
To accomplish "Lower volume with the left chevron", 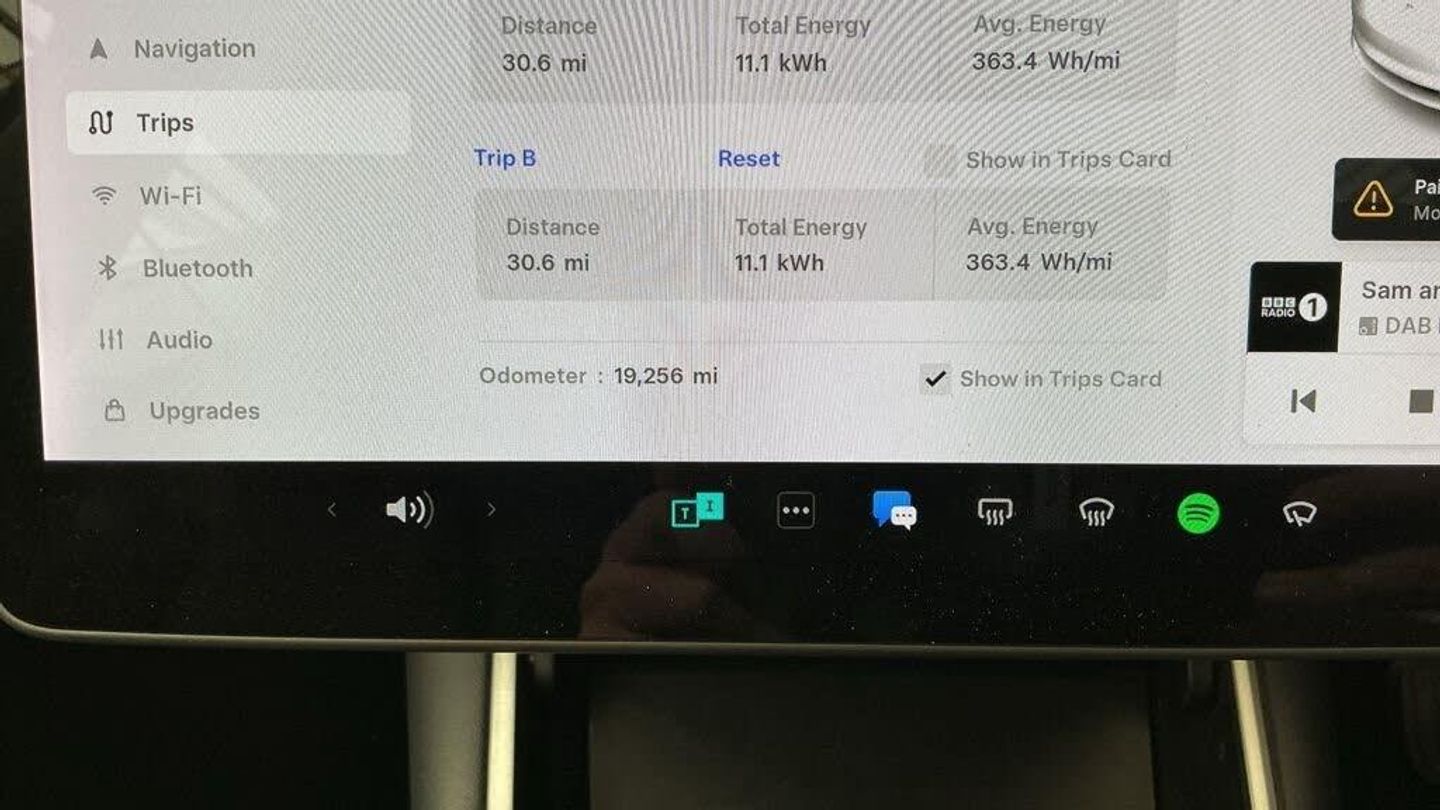I will (x=332, y=510).
